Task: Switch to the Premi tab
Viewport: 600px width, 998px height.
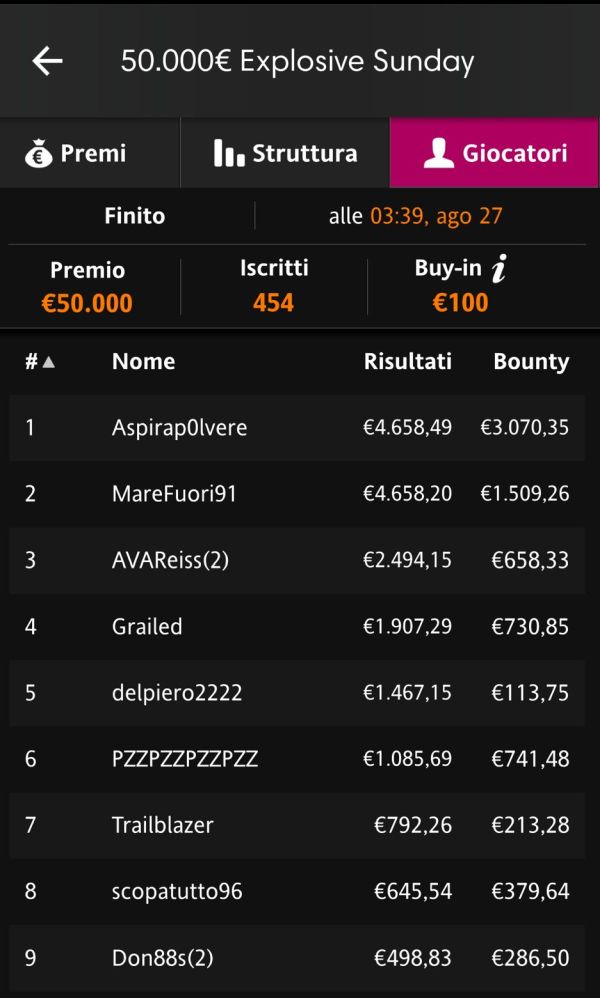Action: (90, 153)
